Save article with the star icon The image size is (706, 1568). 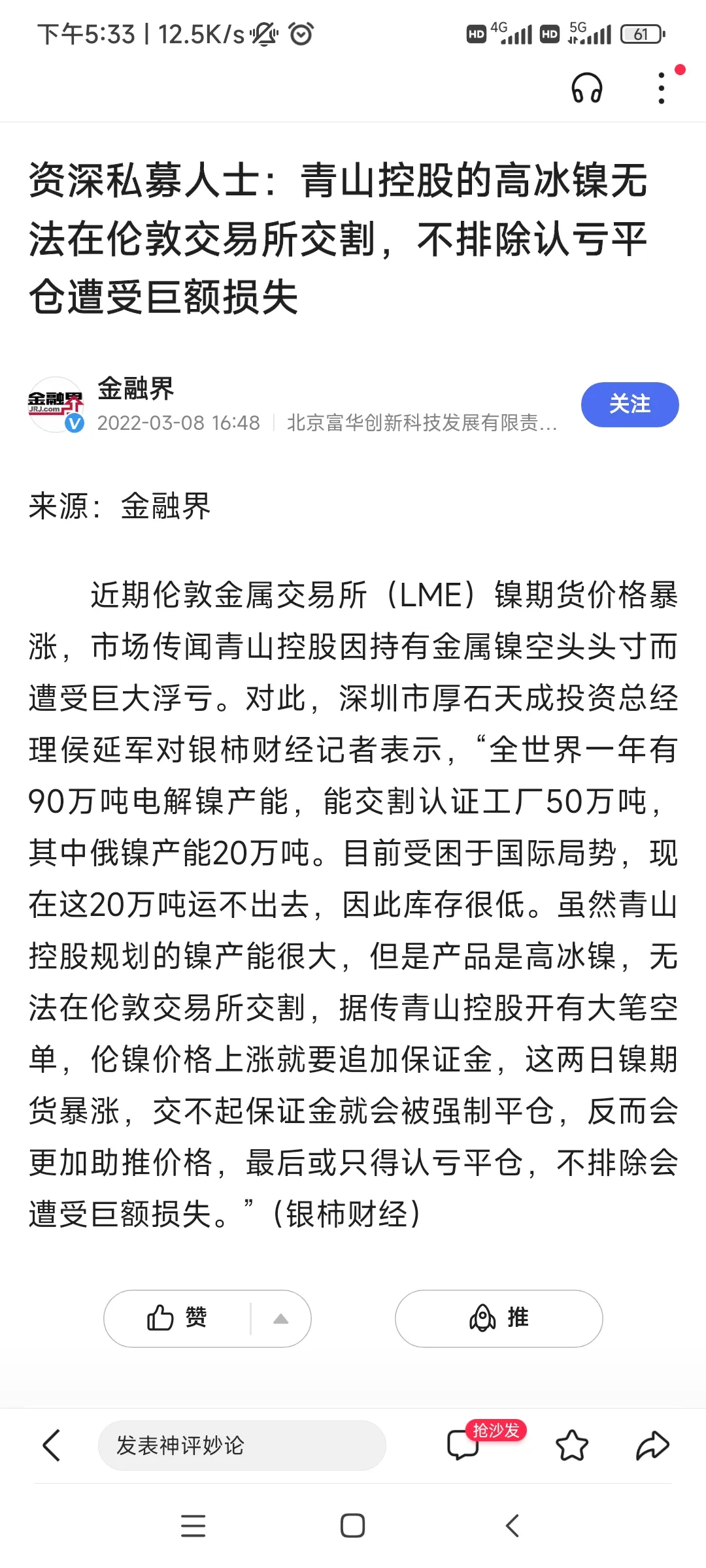pyautogui.click(x=572, y=1445)
